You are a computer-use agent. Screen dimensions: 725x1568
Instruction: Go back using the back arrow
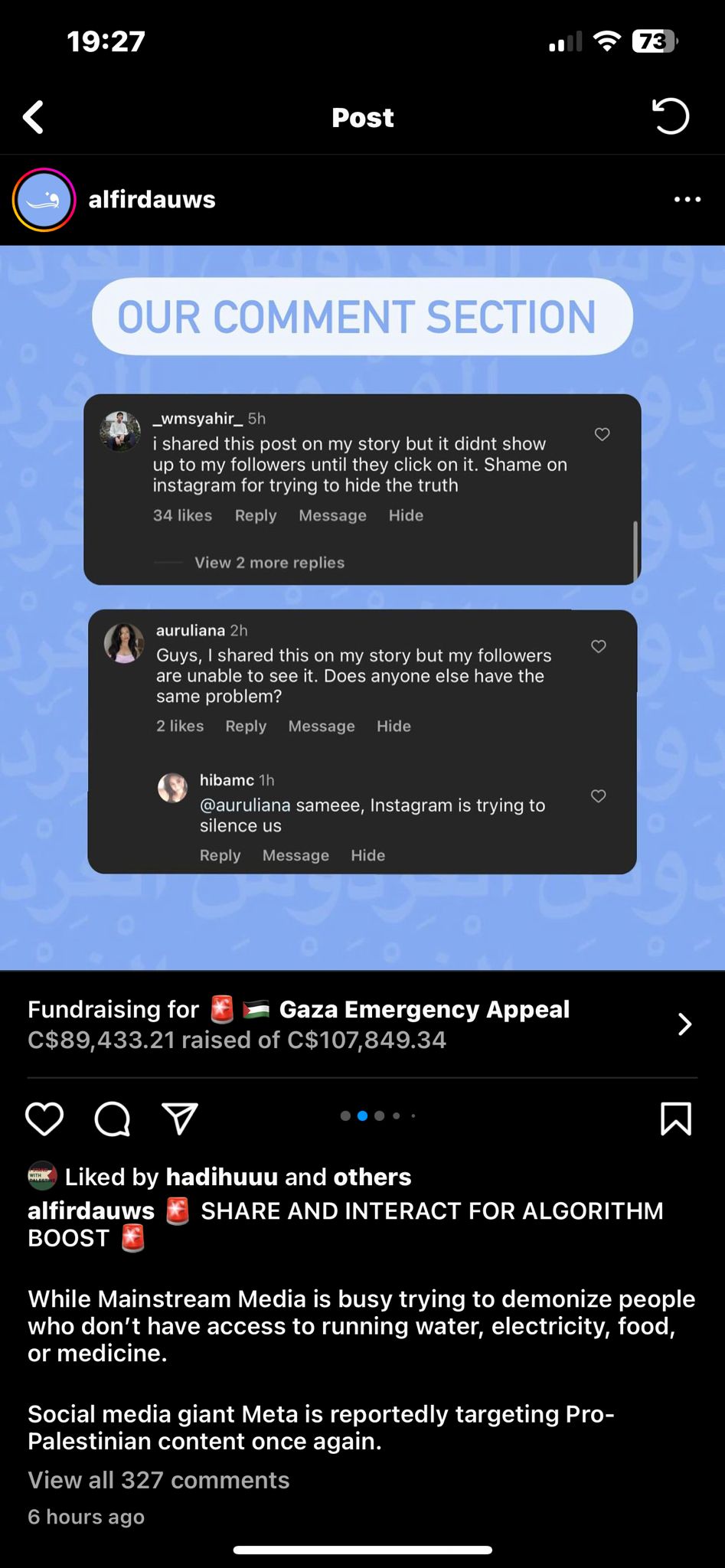33,117
